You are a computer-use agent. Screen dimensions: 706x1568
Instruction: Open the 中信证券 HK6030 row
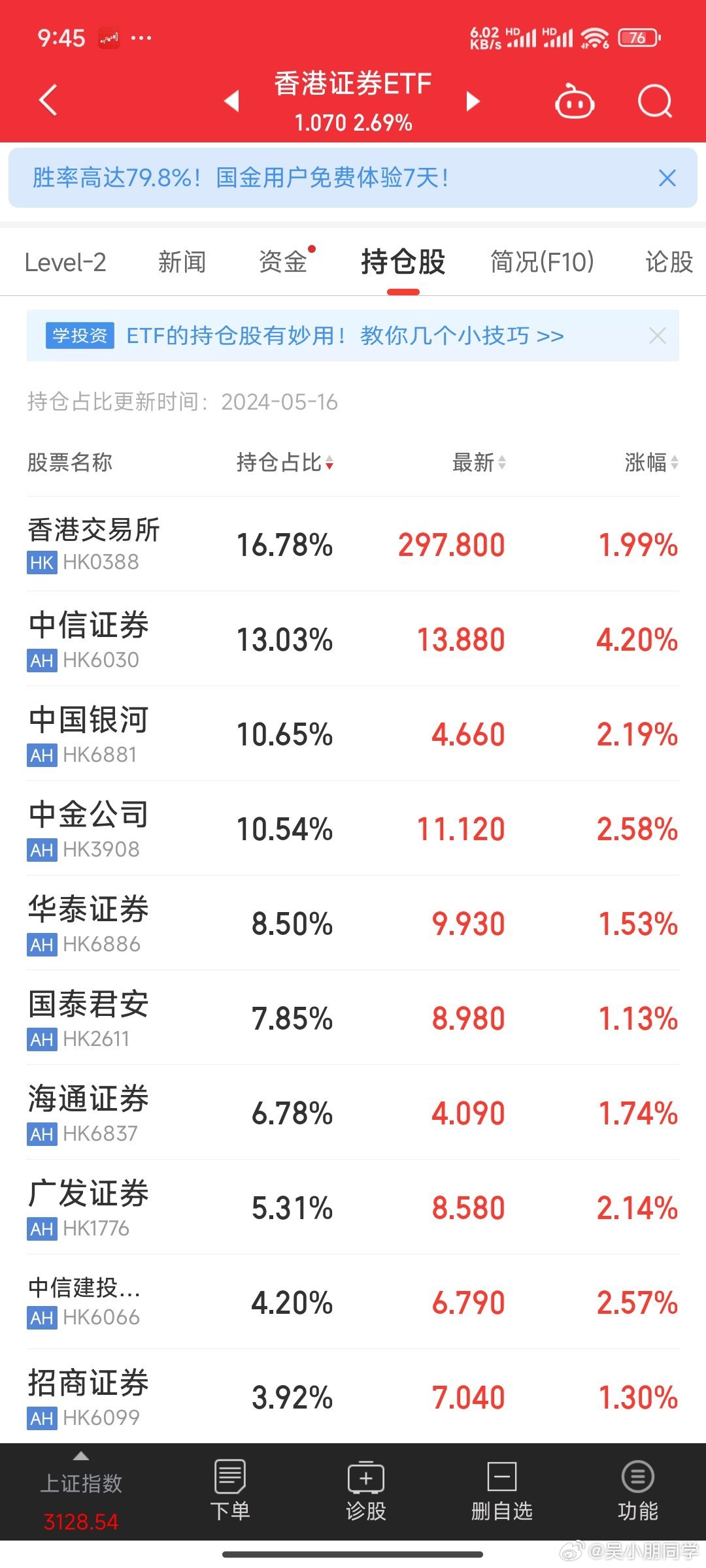pyautogui.click(x=353, y=639)
